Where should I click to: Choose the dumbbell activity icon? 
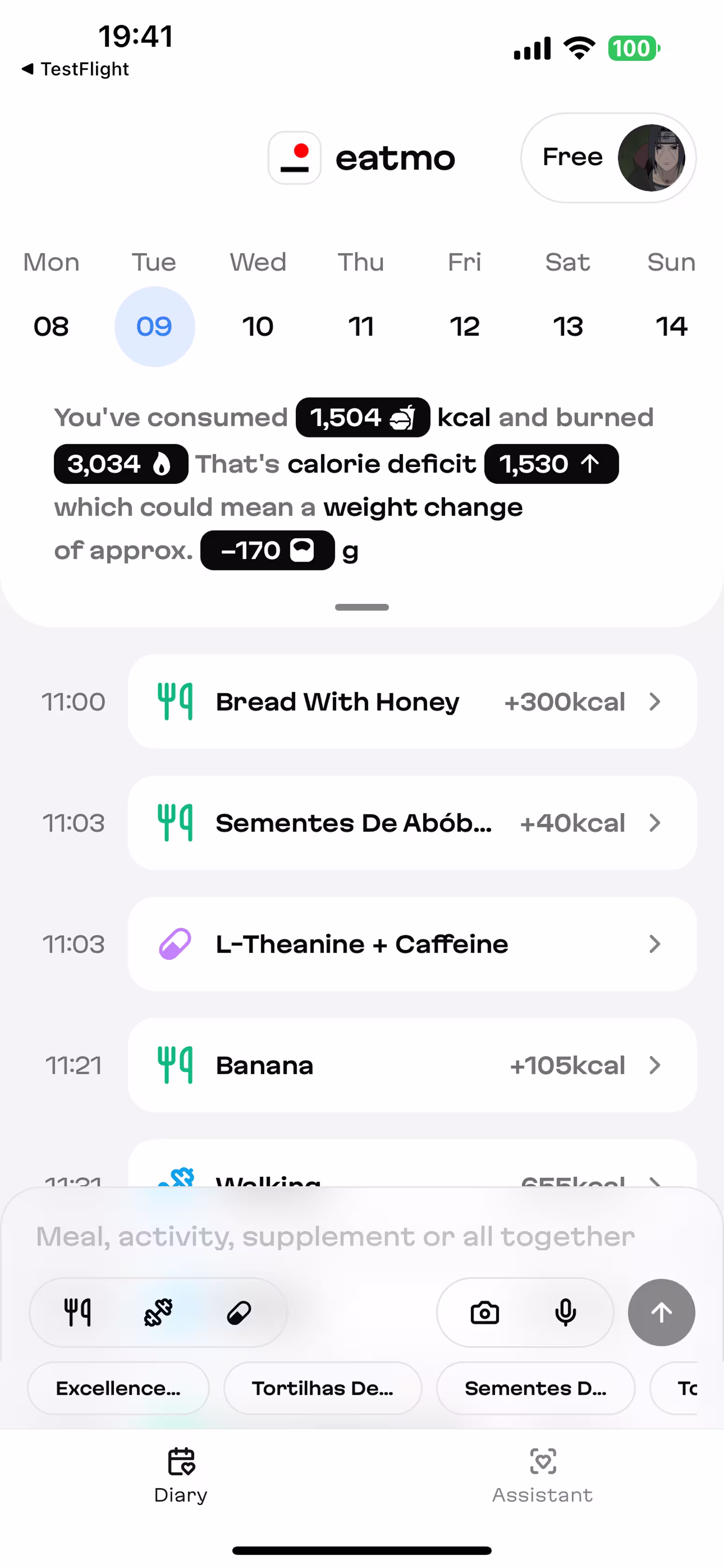158,1312
